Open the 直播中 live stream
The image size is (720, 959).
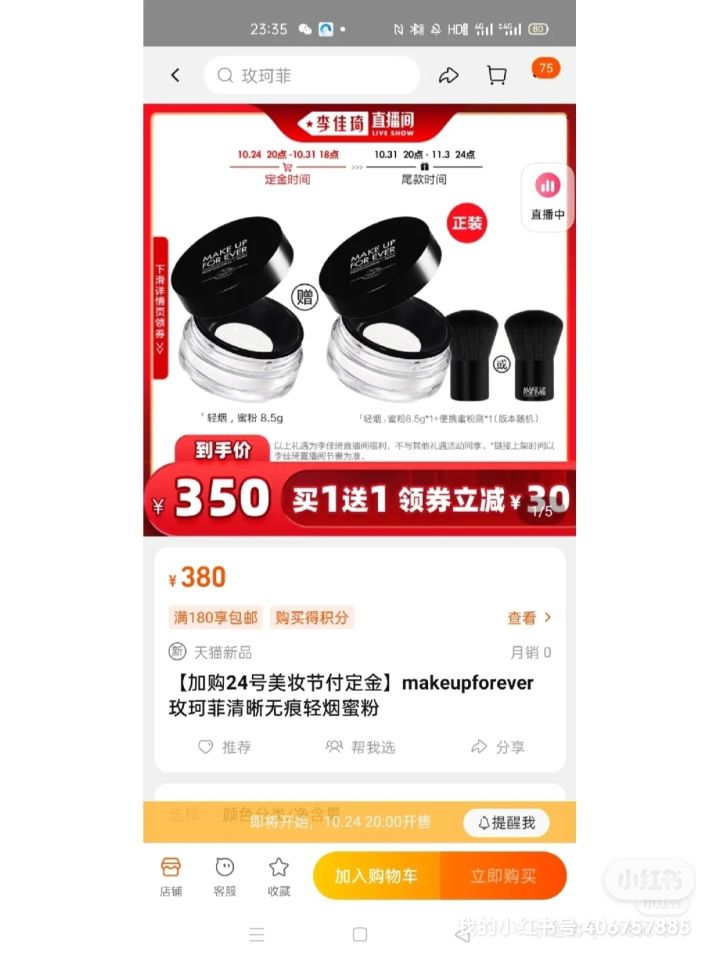click(x=547, y=196)
